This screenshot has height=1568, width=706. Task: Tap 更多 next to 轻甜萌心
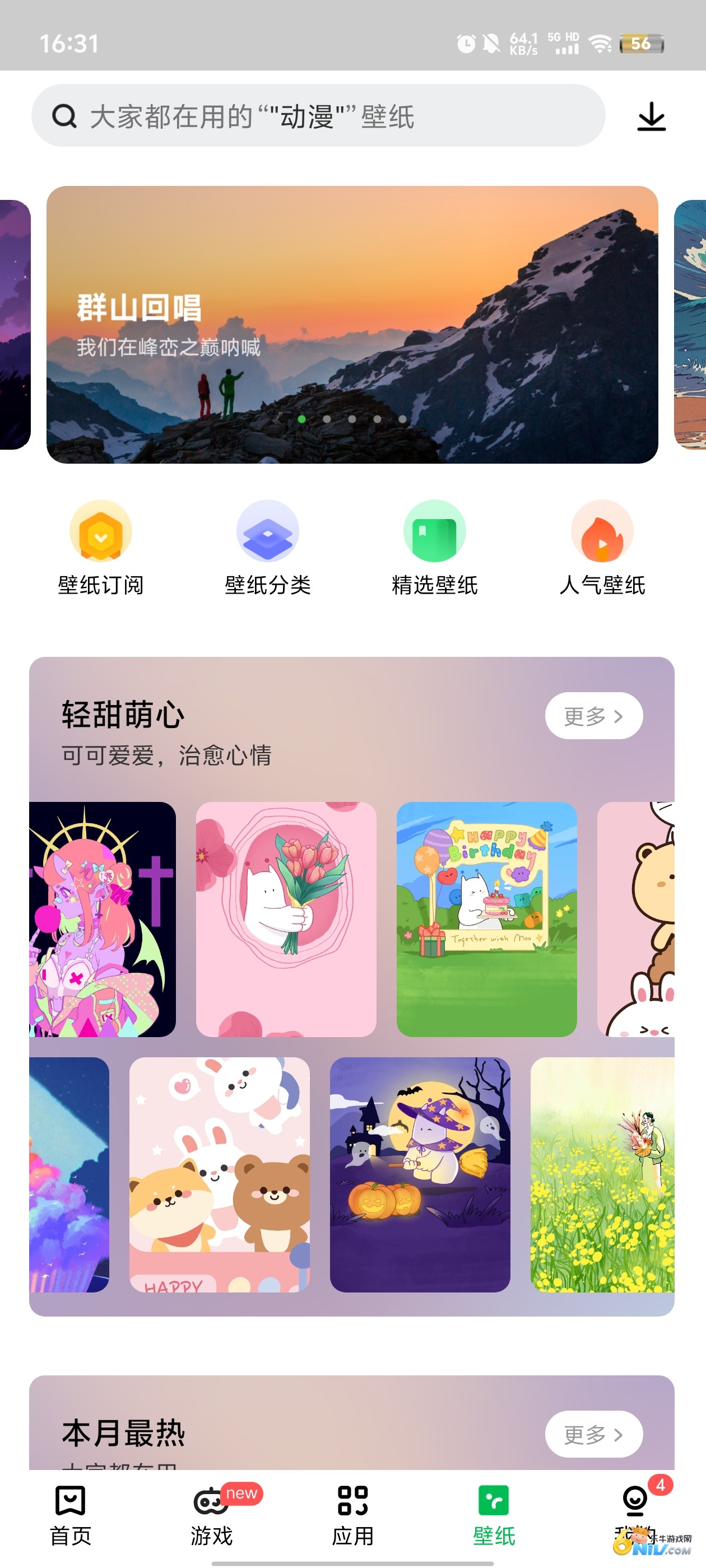point(593,716)
